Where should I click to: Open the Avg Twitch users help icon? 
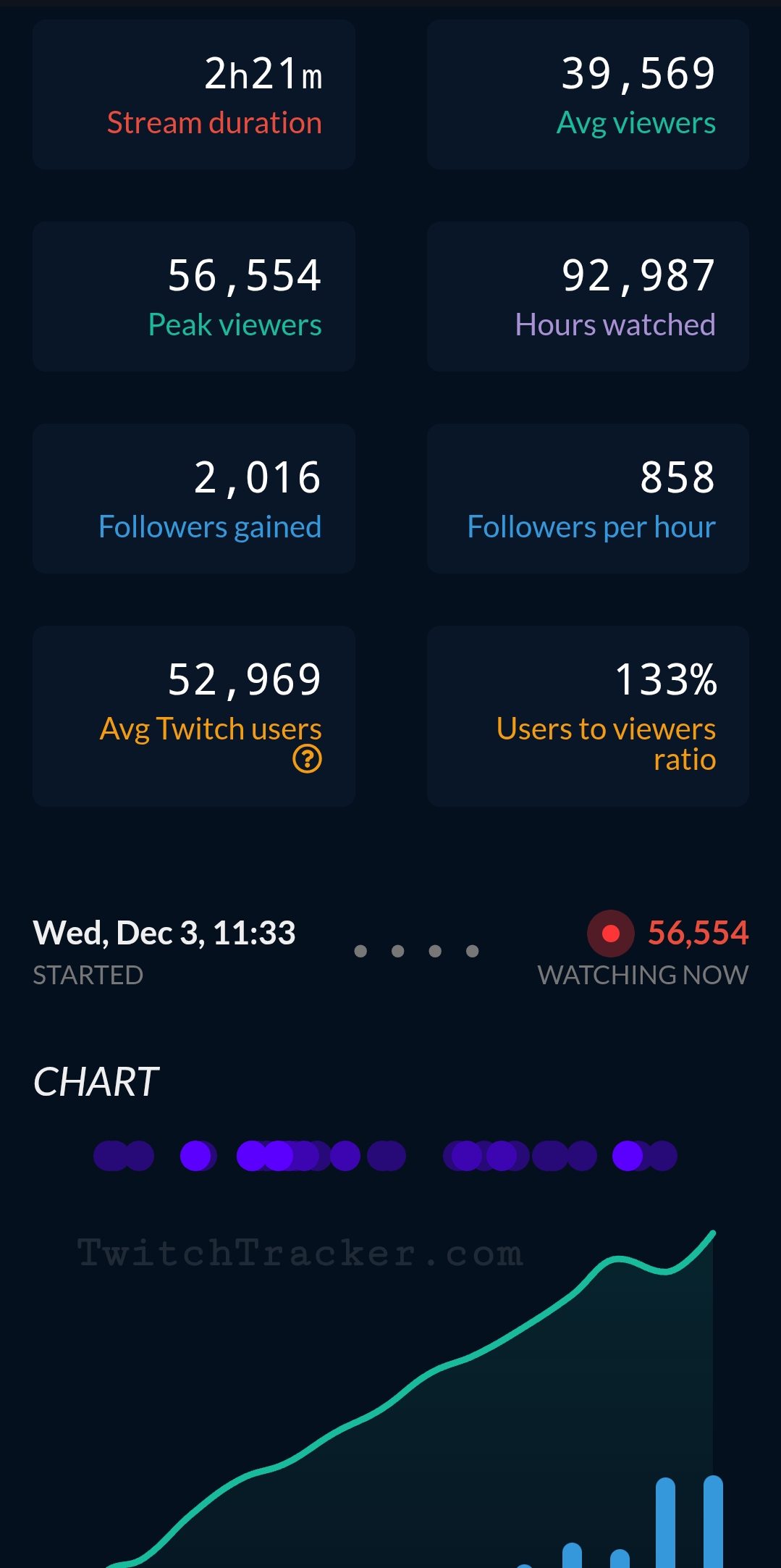(x=307, y=759)
